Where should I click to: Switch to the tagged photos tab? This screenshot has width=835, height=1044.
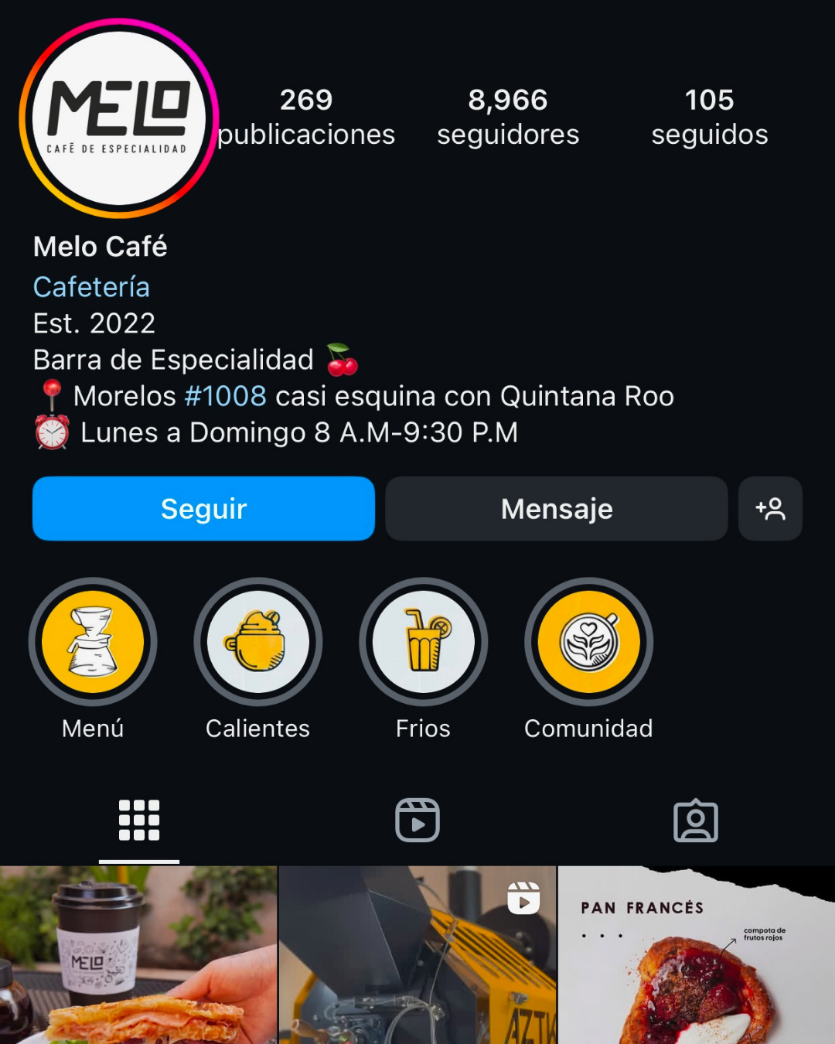[695, 821]
